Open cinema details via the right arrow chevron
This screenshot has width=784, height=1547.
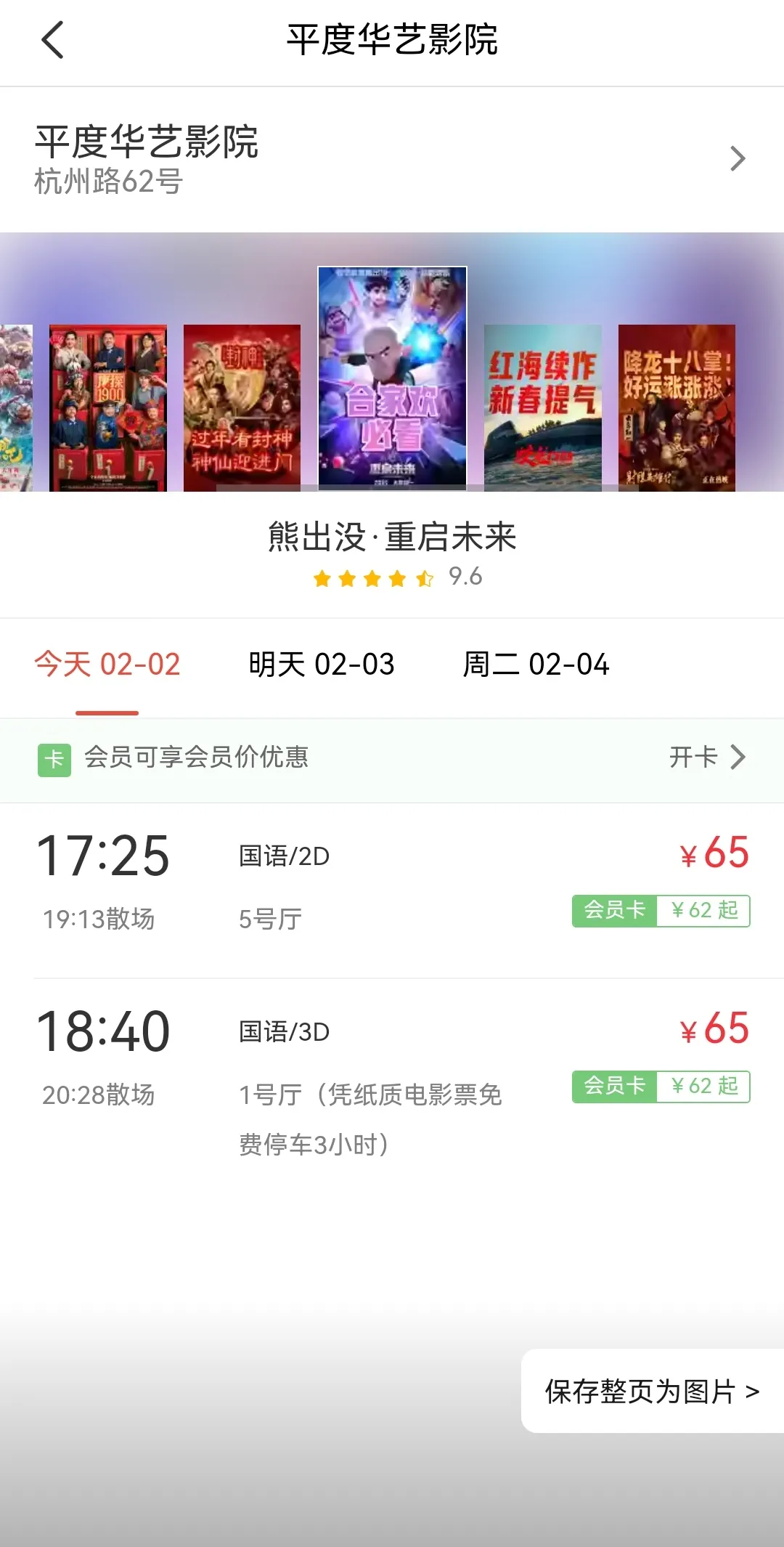(x=739, y=158)
